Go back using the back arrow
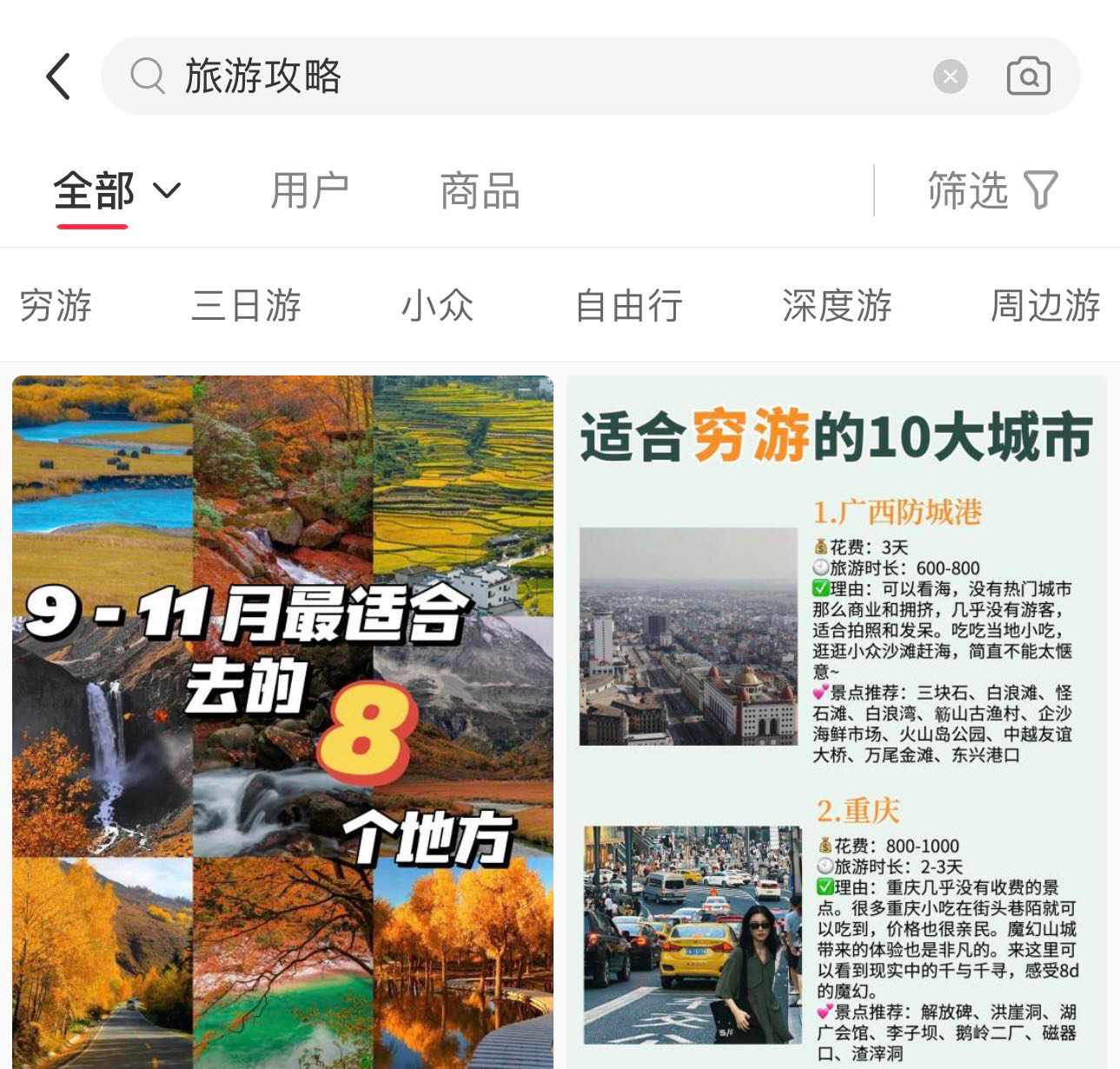Viewport: 1120px width, 1069px height. coord(58,76)
